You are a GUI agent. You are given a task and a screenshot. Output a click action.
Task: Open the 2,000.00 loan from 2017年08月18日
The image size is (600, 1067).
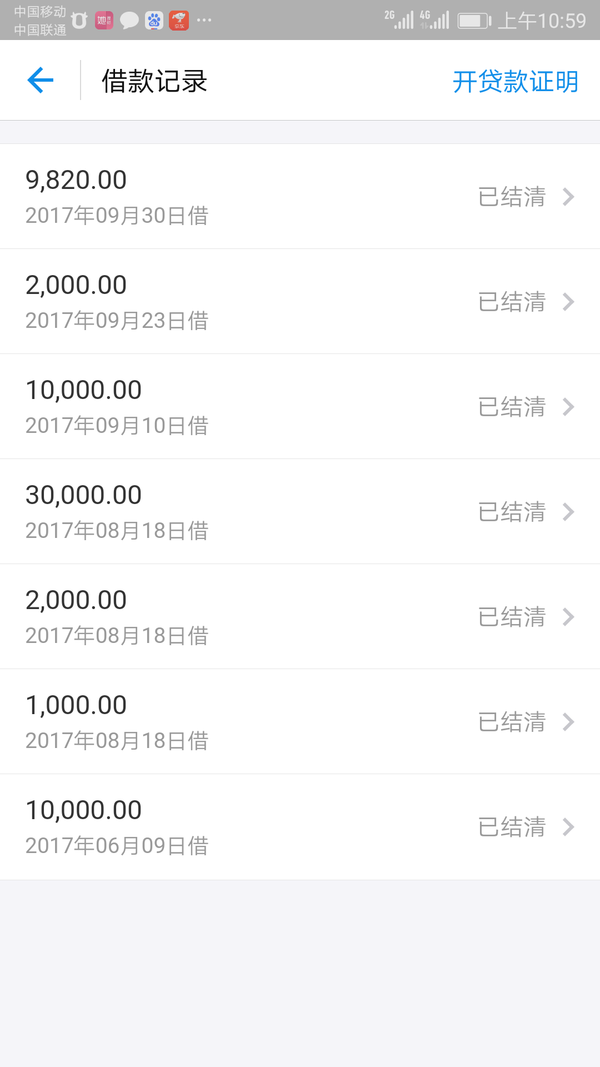(x=300, y=617)
